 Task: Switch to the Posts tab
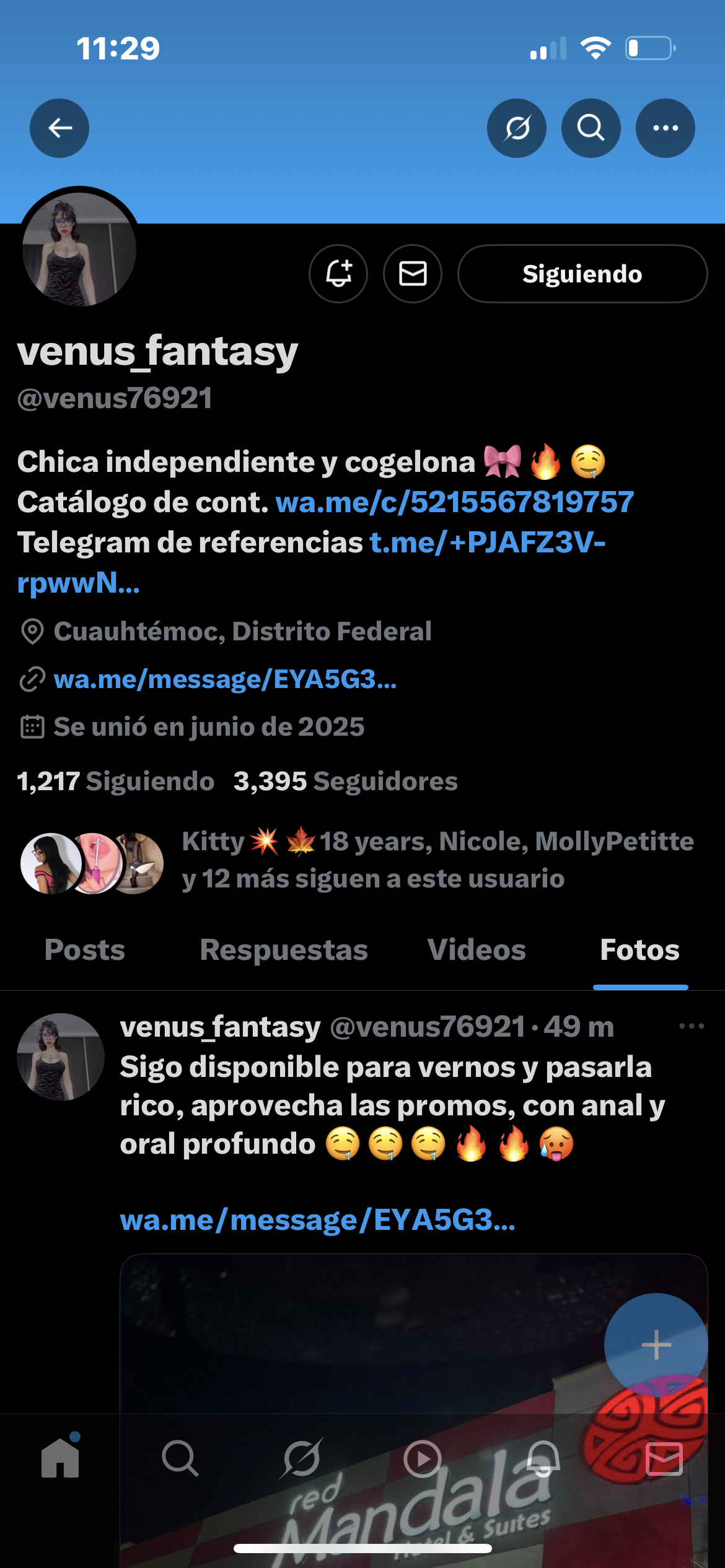coord(85,950)
